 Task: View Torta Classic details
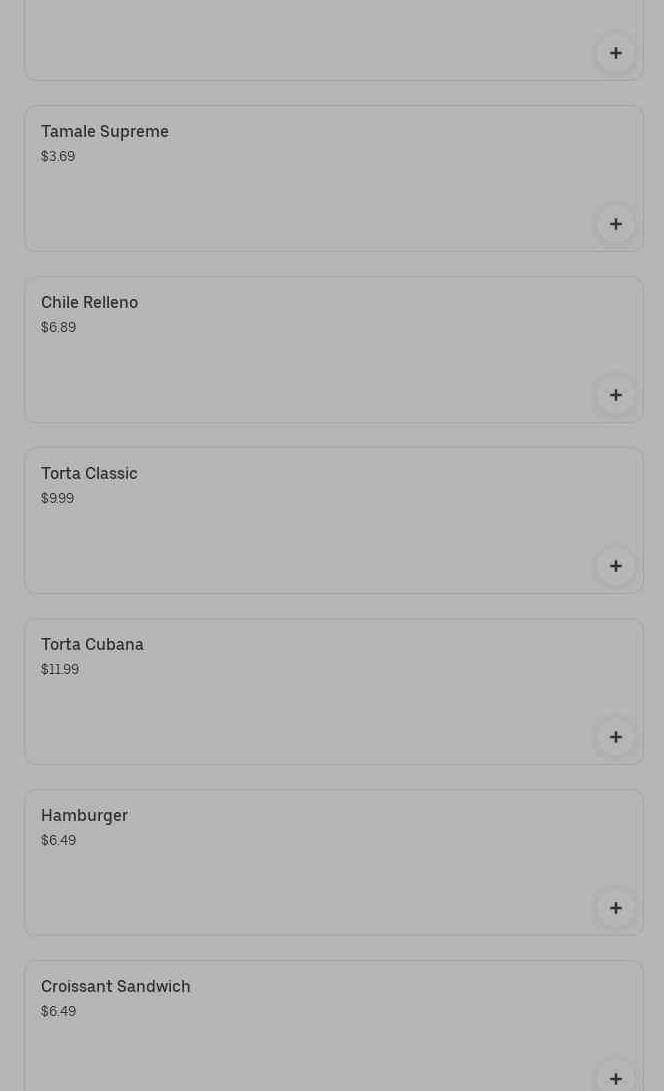(x=300, y=510)
